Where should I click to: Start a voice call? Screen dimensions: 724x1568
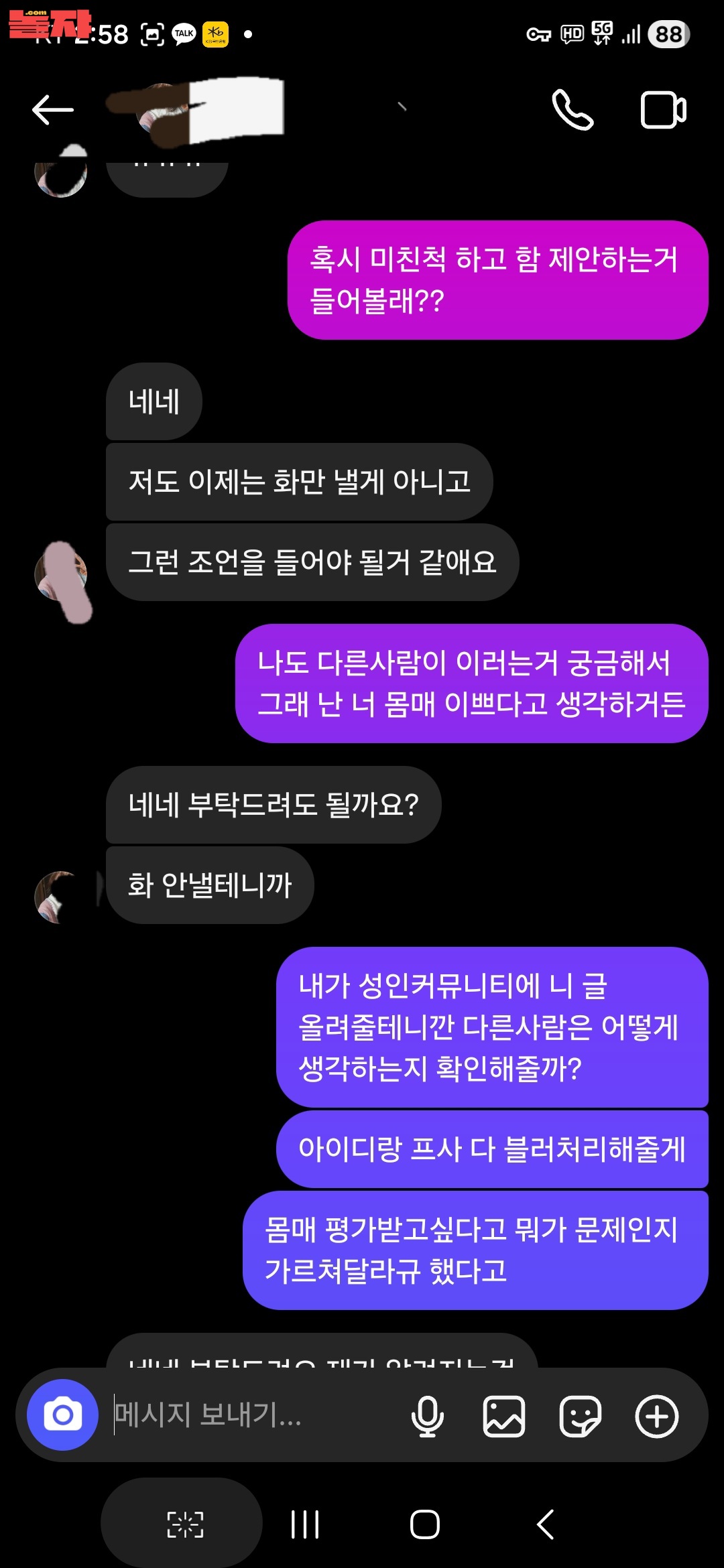[x=572, y=110]
